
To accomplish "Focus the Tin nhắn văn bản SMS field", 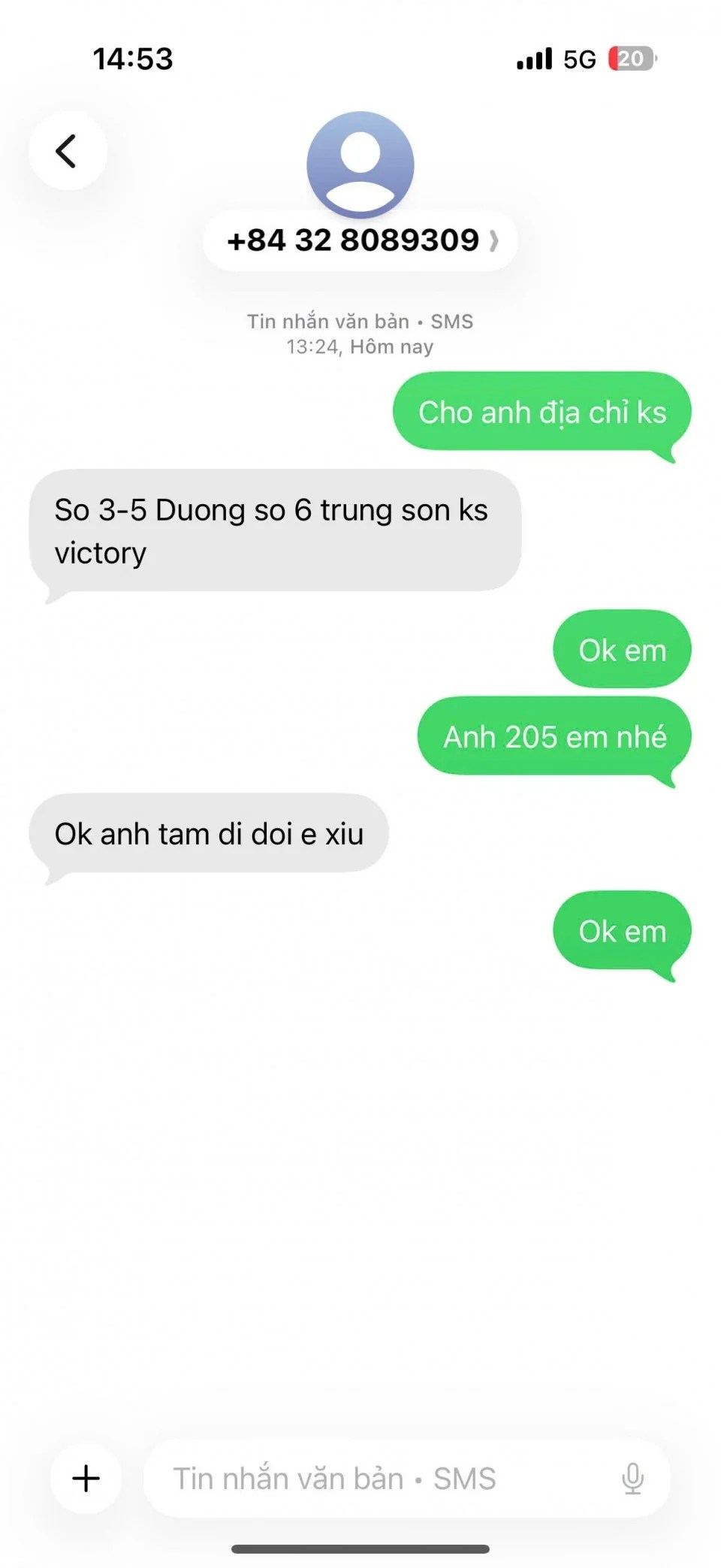I will pyautogui.click(x=376, y=1478).
